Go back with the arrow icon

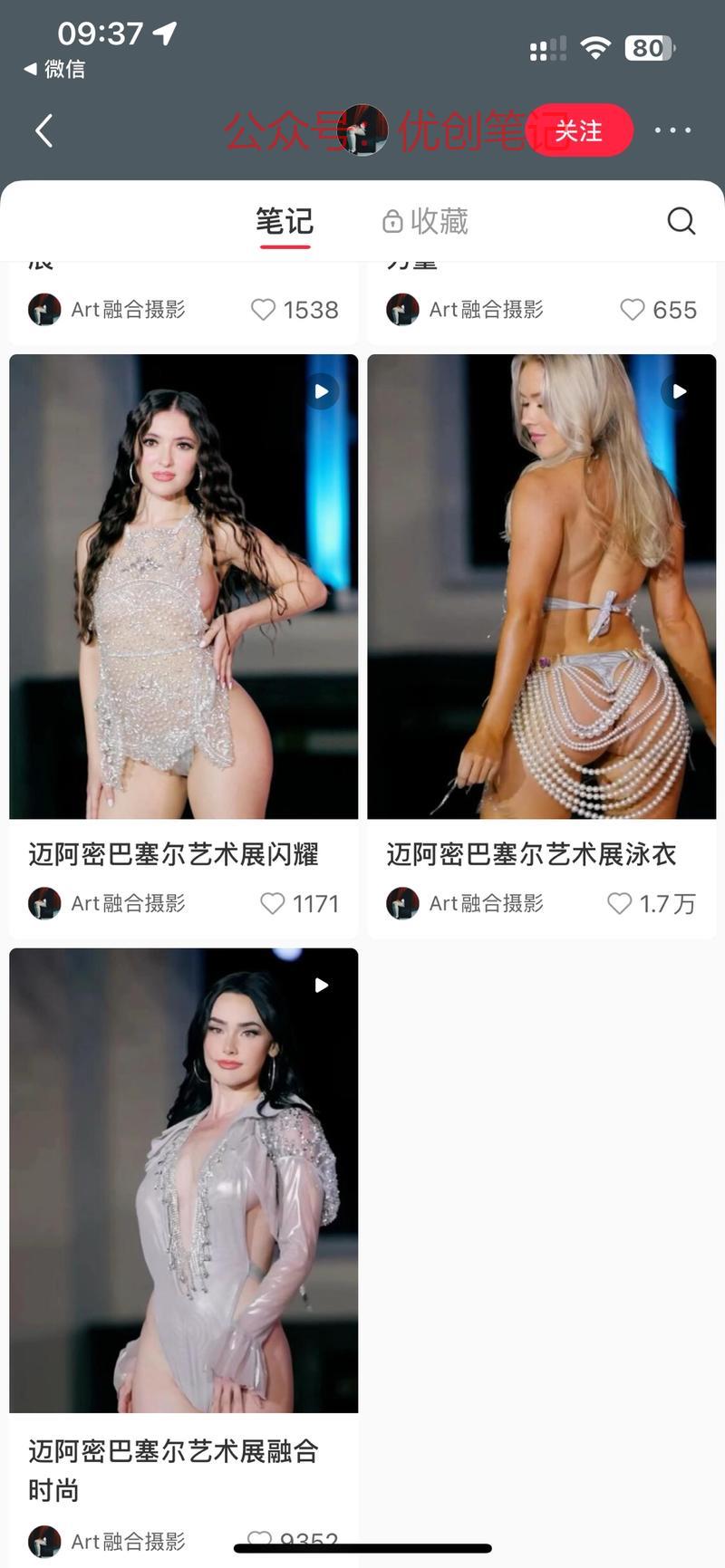coord(43,130)
